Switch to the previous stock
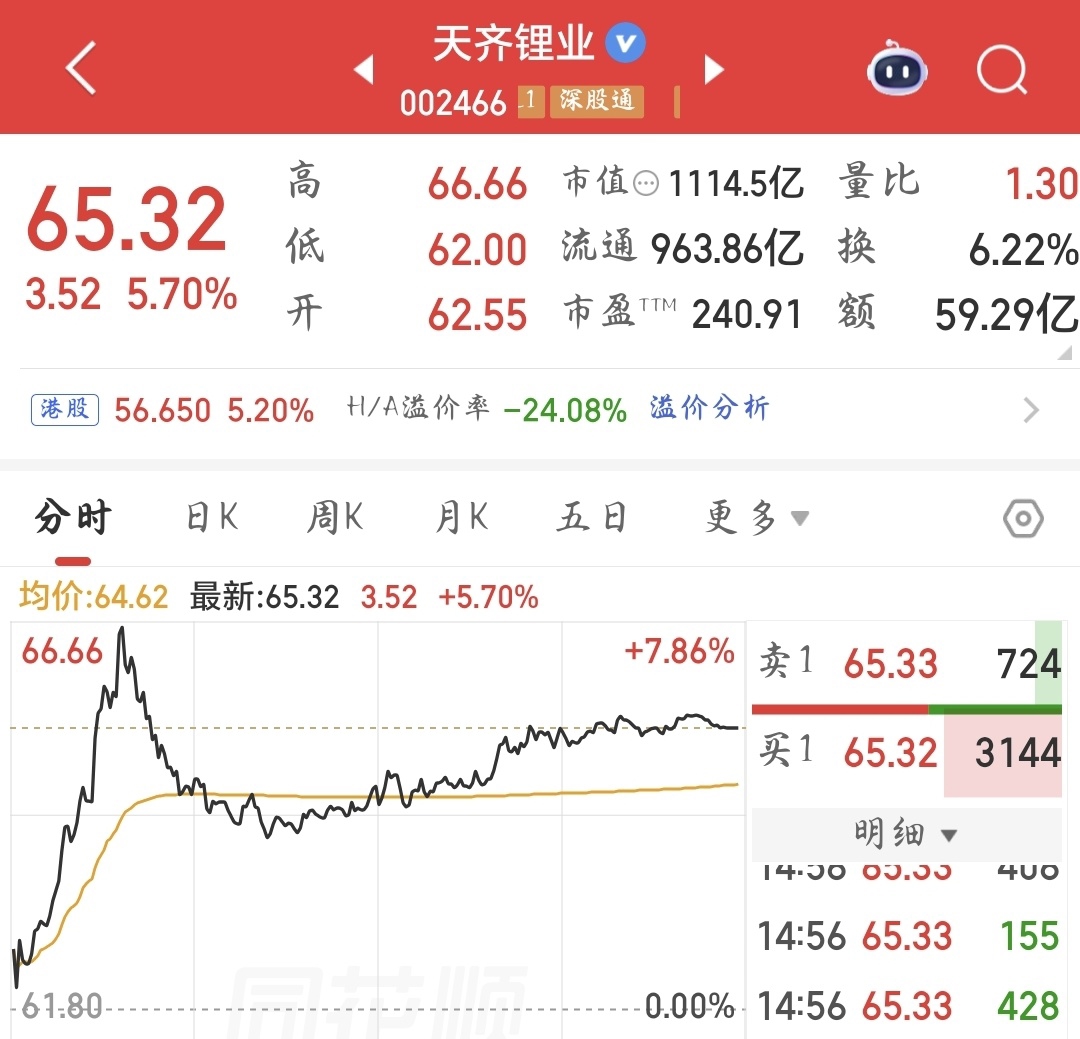This screenshot has height=1039, width=1080. (364, 69)
